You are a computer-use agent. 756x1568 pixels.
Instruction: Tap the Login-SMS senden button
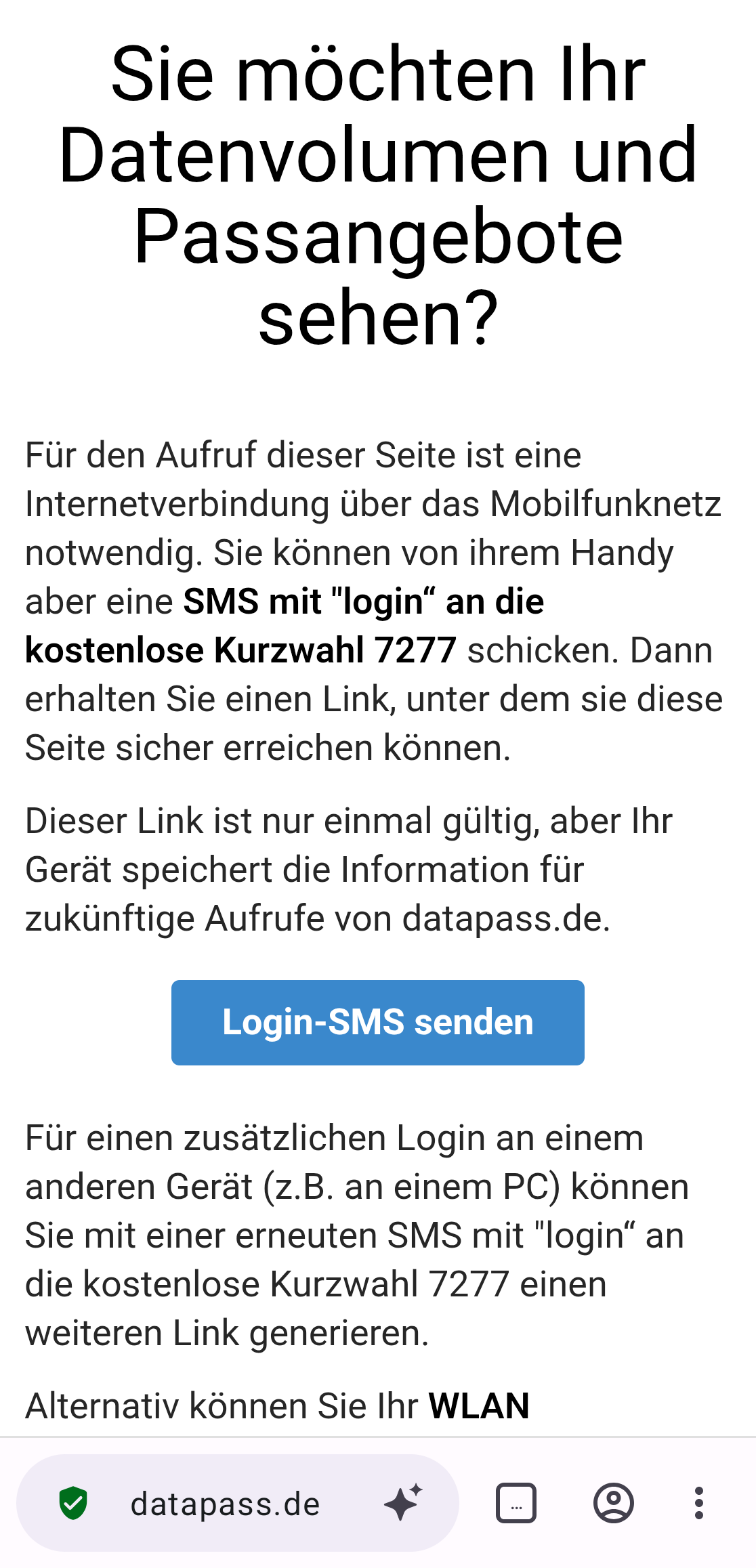tap(377, 1022)
